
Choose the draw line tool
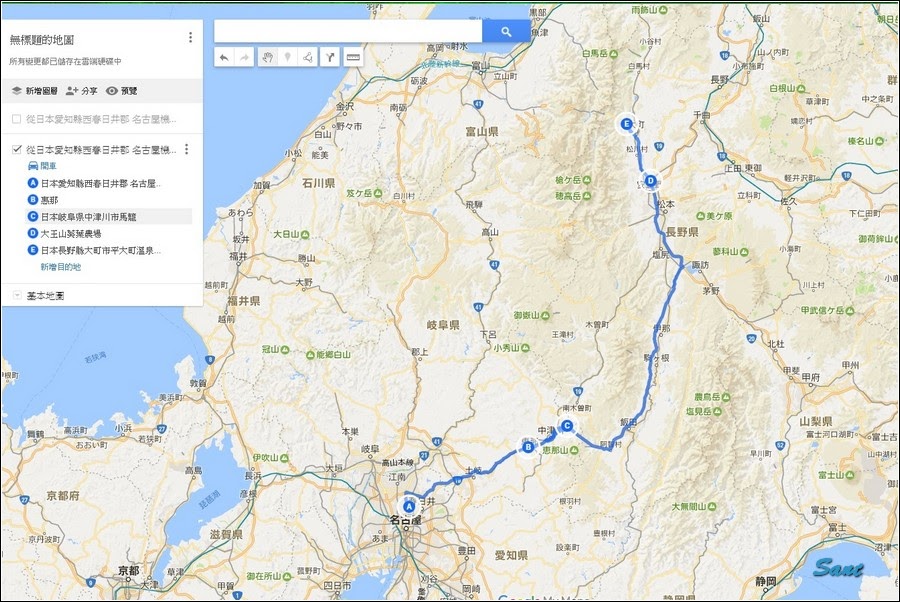(x=309, y=58)
